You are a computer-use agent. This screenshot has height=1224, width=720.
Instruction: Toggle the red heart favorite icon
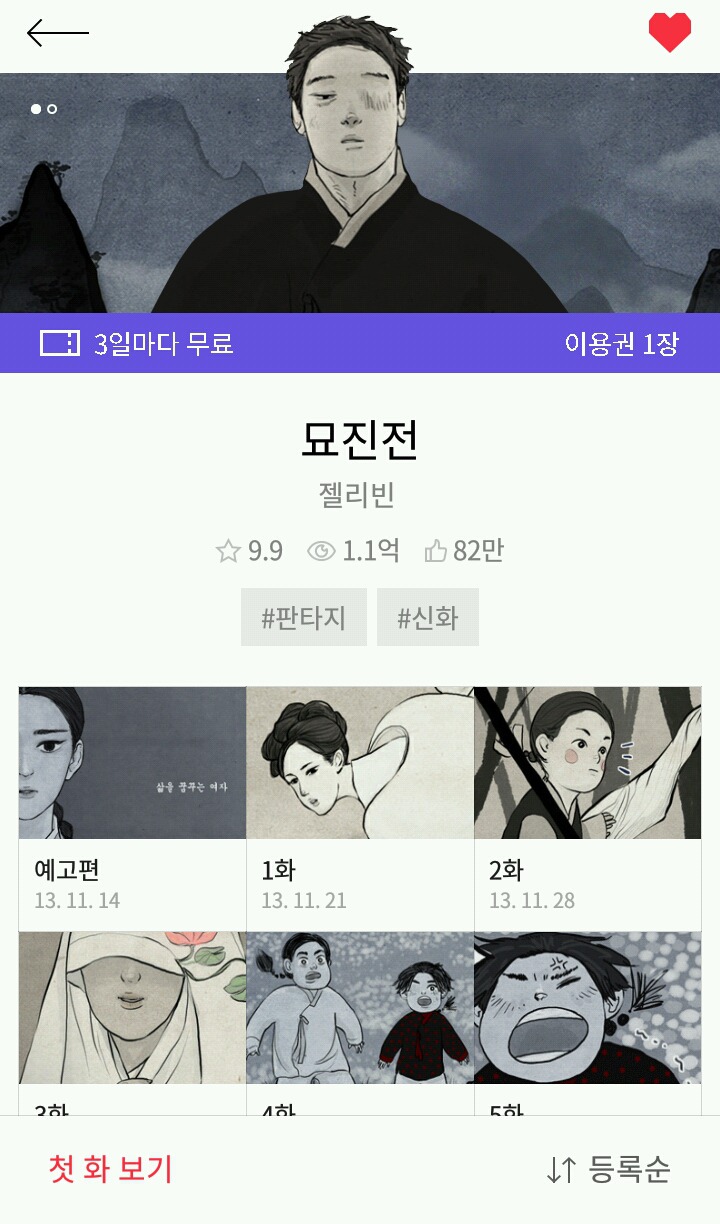pos(669,32)
